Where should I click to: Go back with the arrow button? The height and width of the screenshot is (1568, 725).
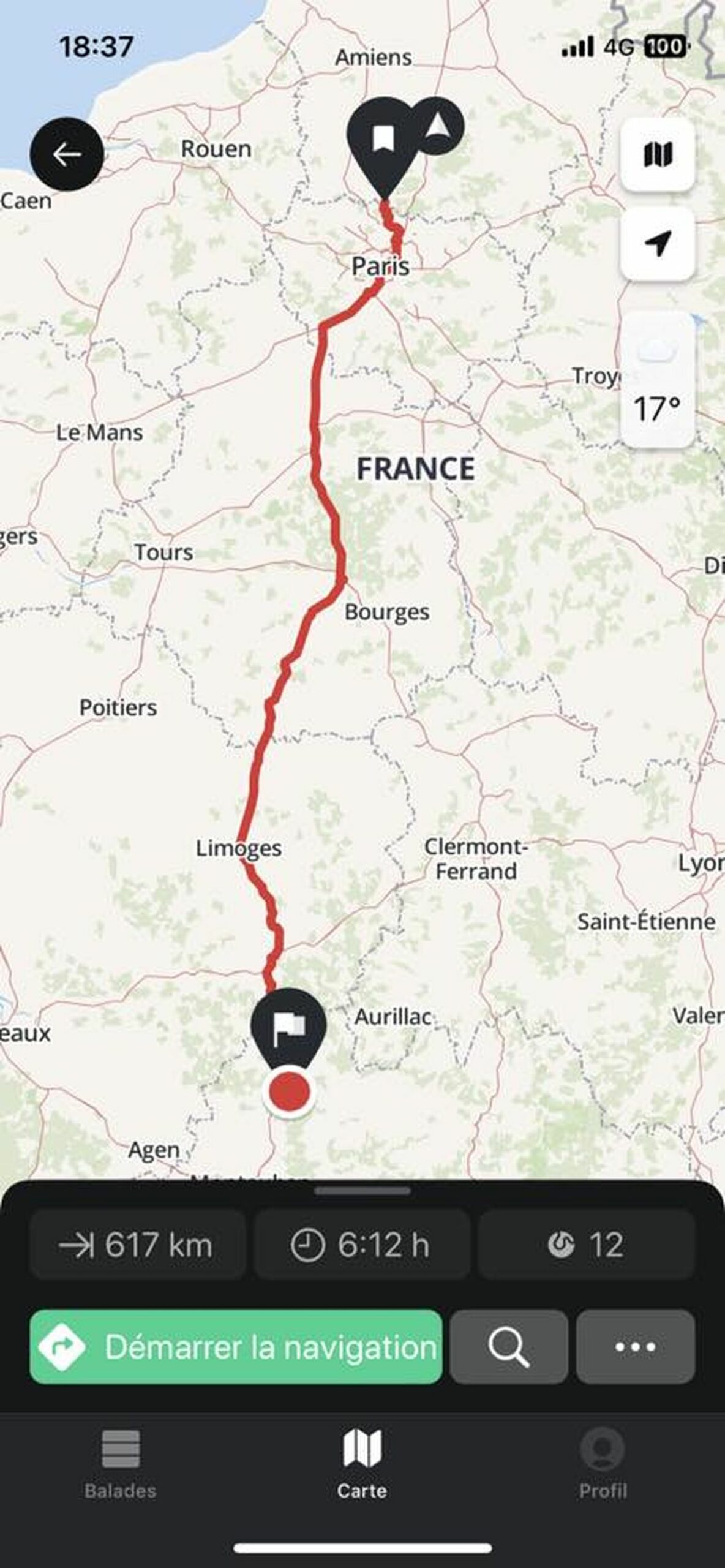[x=67, y=154]
